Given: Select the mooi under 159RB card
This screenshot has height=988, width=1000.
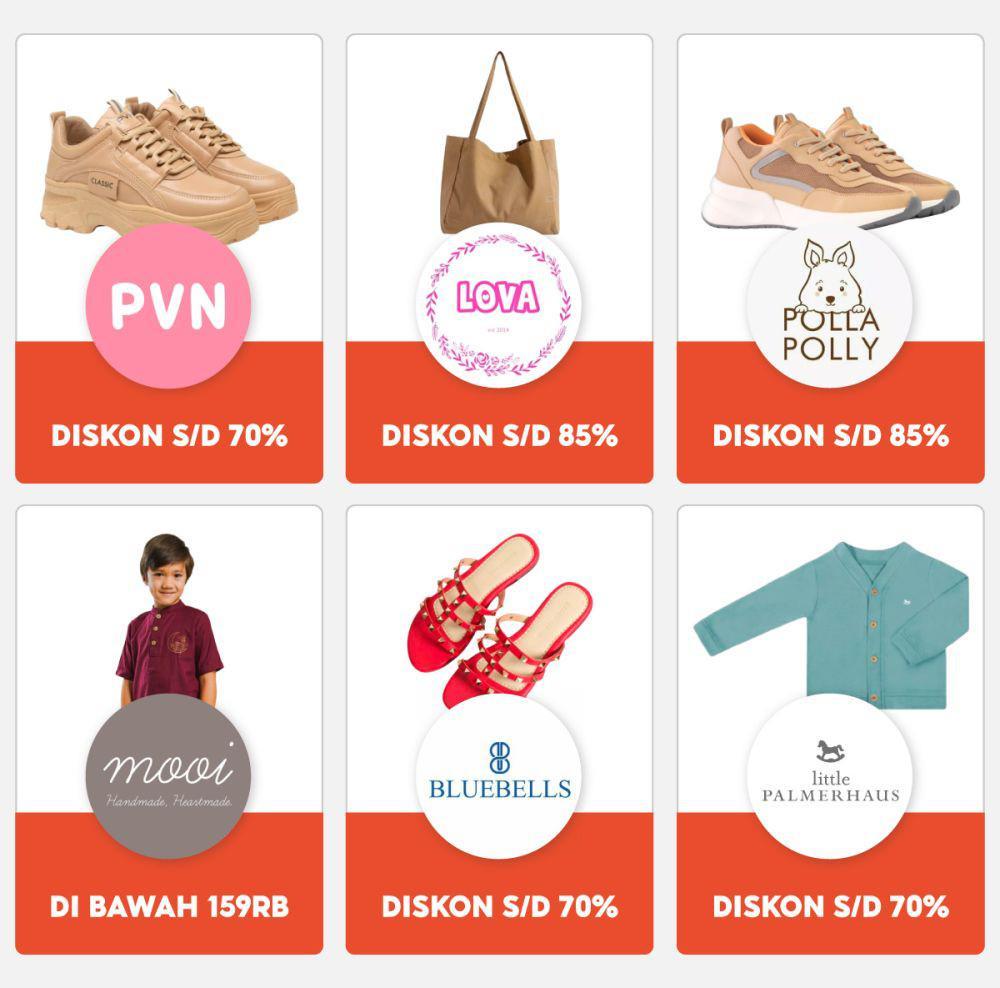Looking at the screenshot, I should [x=169, y=730].
